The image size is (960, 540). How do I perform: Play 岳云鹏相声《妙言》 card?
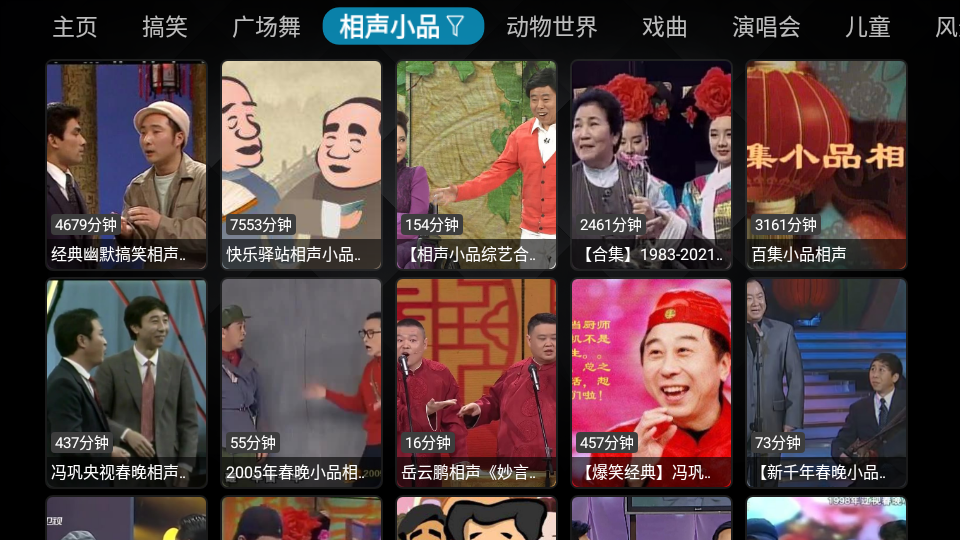pyautogui.click(x=476, y=383)
